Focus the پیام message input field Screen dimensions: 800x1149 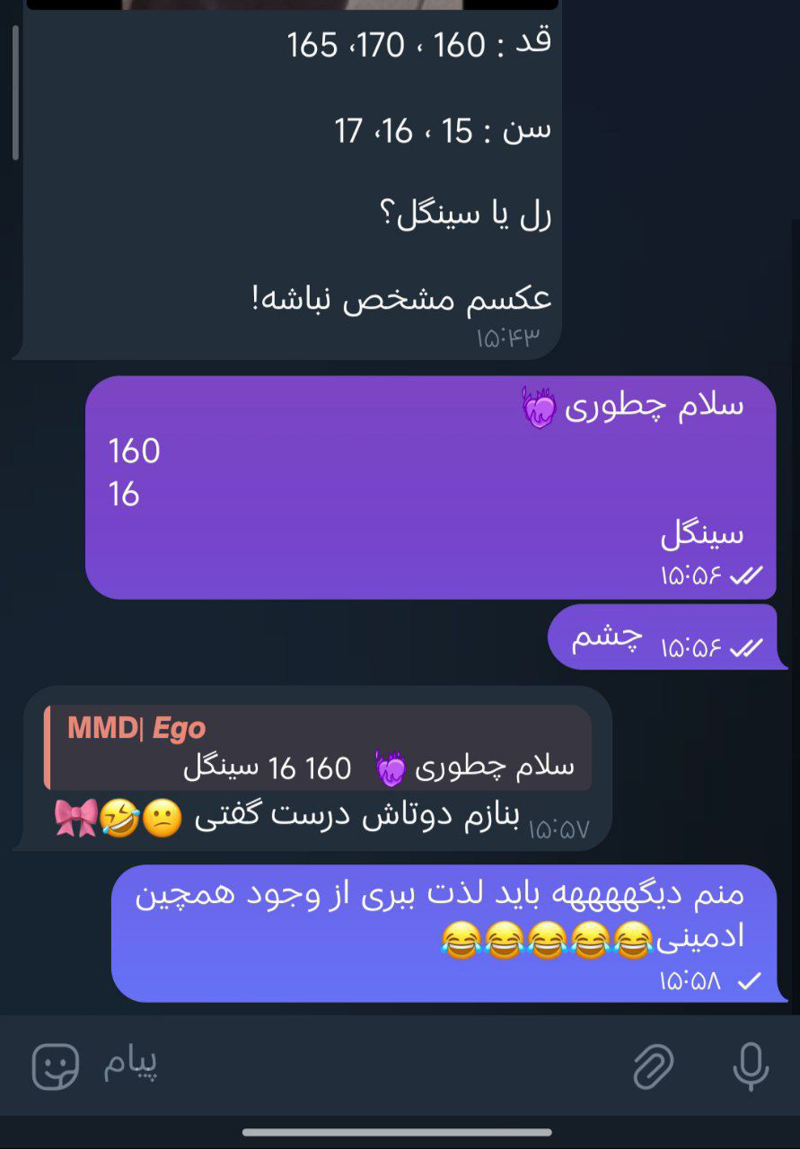350,1066
